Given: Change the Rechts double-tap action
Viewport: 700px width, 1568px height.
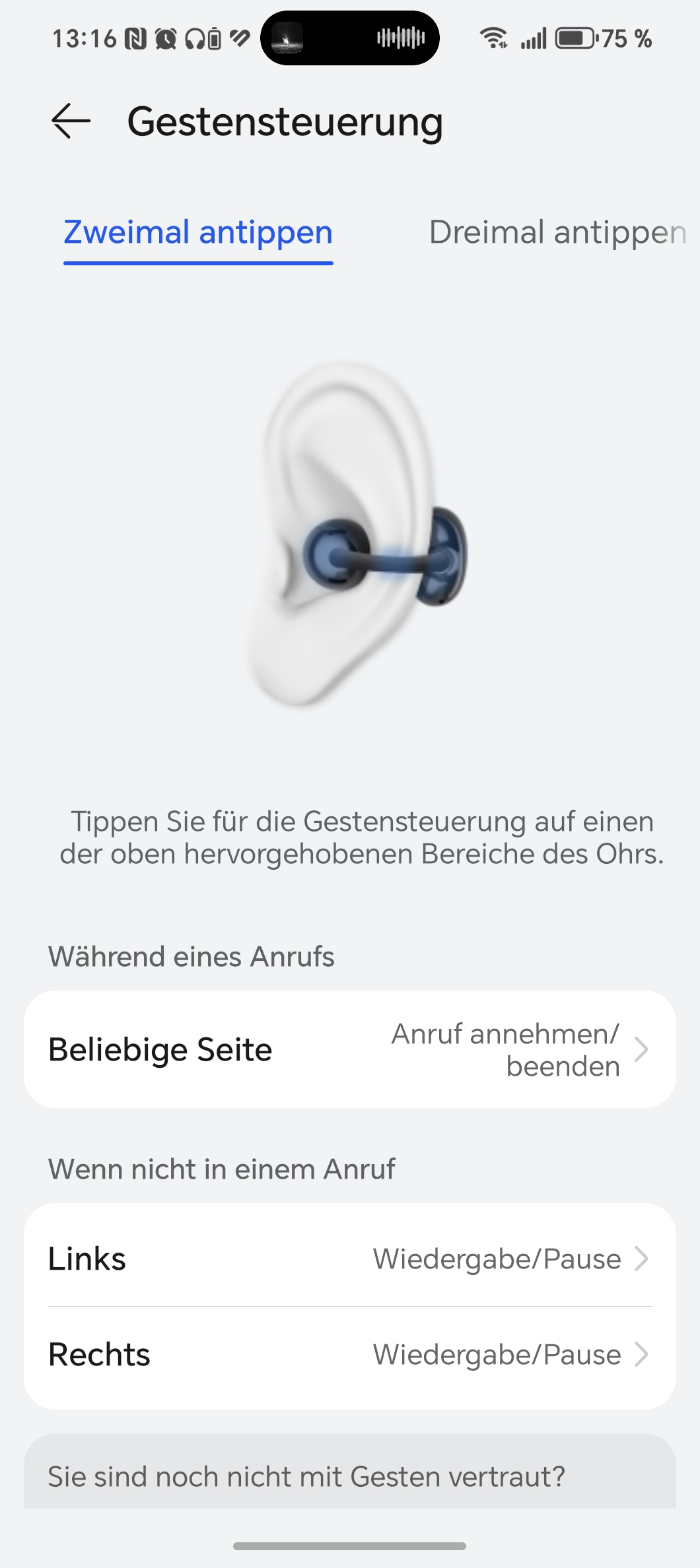Looking at the screenshot, I should tap(350, 1355).
